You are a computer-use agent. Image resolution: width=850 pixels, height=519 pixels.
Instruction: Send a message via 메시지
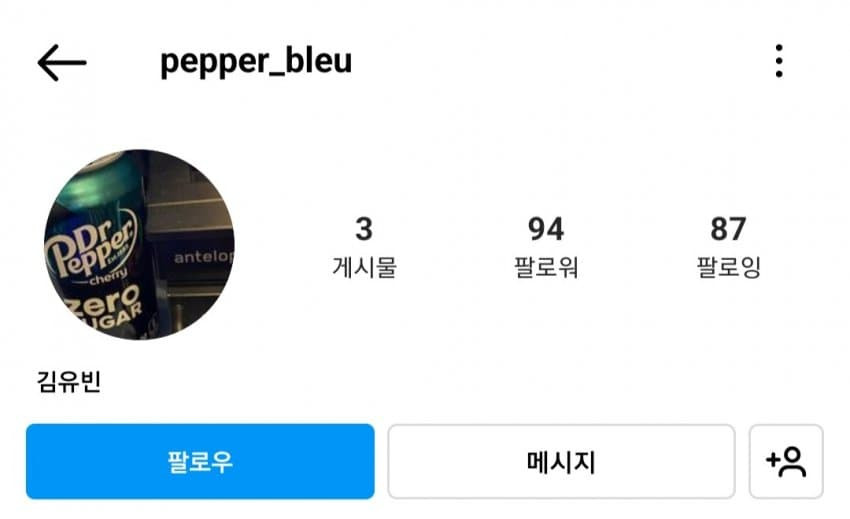click(x=561, y=462)
